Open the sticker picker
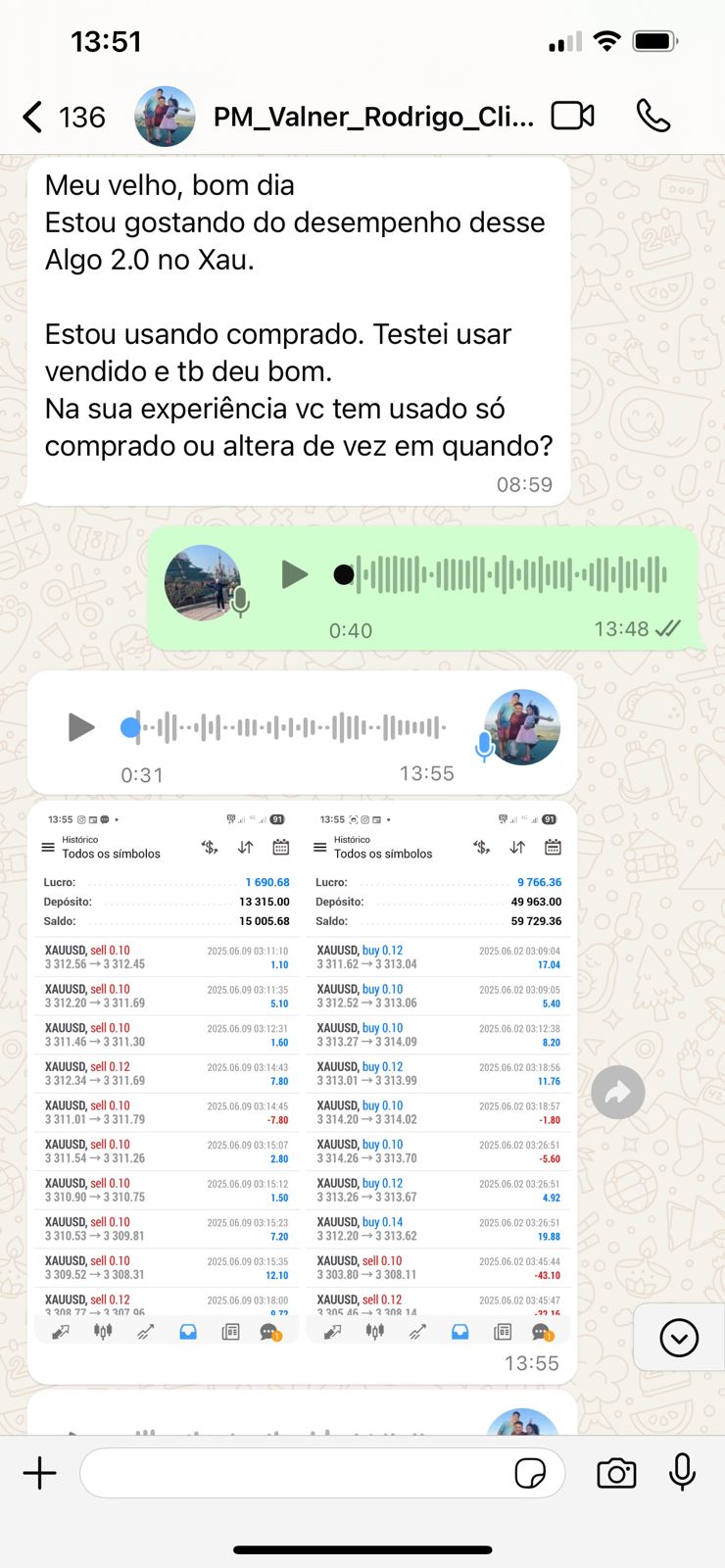The image size is (725, 1568). (530, 1473)
